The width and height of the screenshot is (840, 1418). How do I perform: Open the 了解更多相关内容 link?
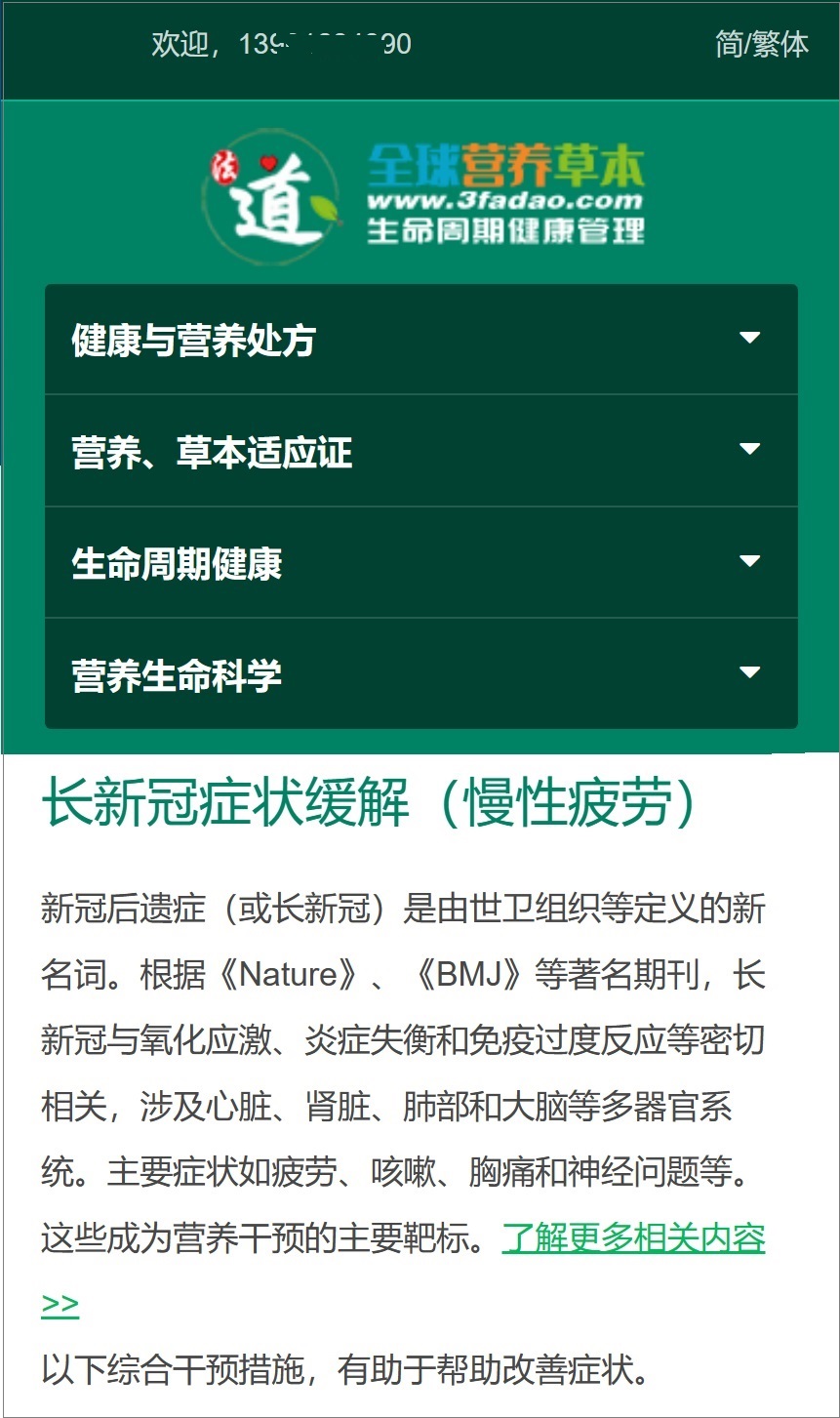click(632, 1238)
